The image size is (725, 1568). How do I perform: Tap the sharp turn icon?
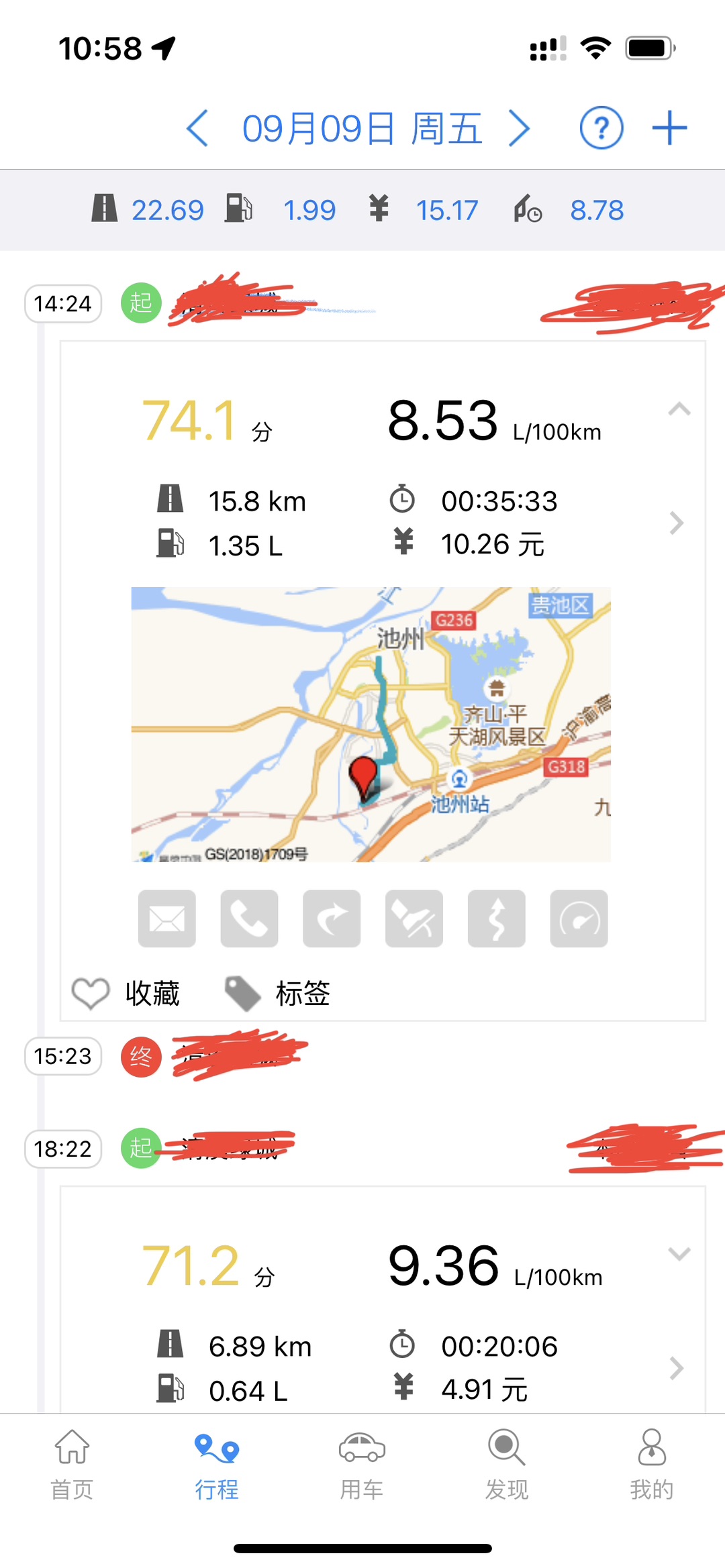point(332,919)
